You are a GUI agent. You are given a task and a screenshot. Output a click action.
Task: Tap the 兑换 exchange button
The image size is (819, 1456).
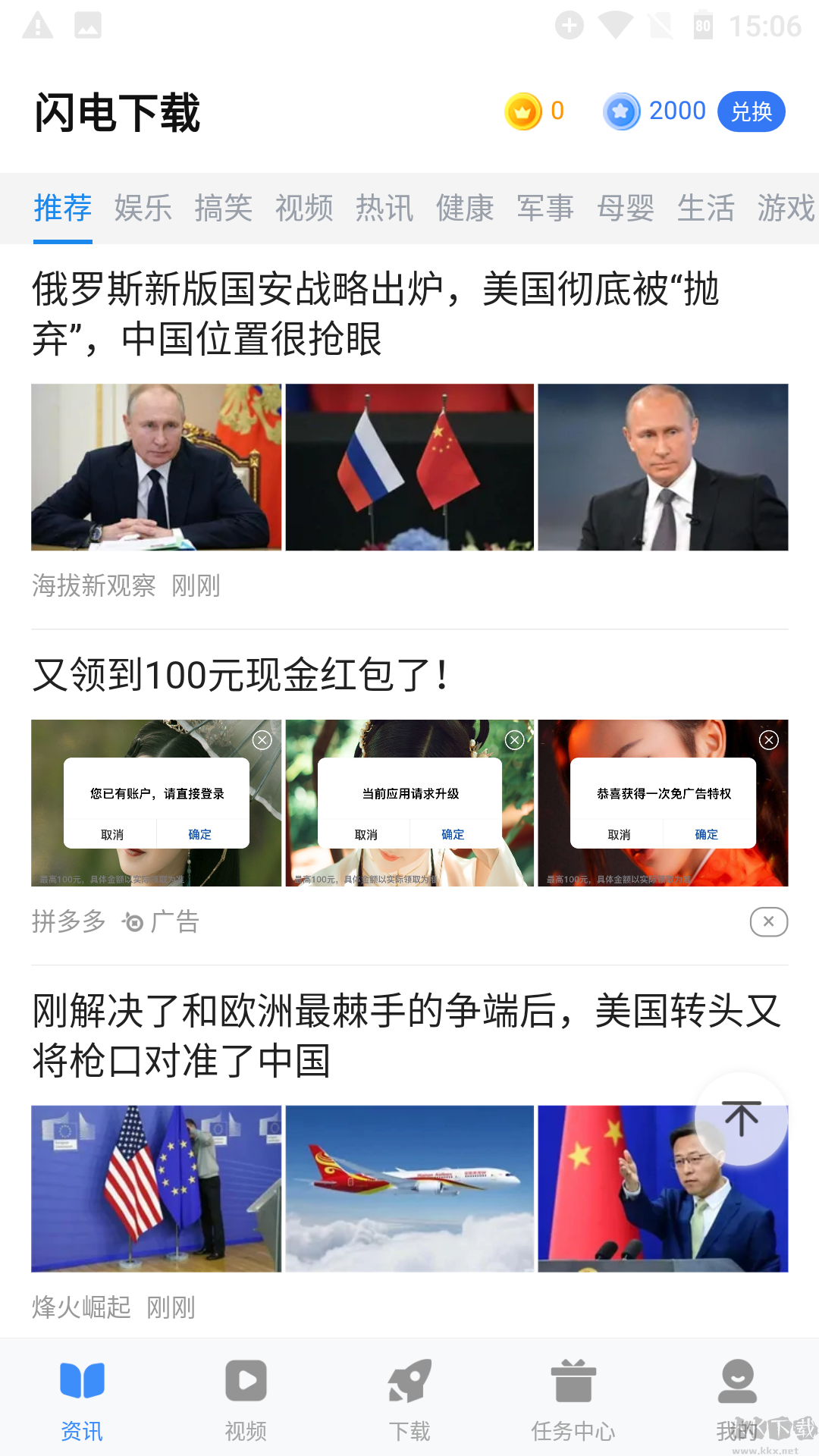point(750,111)
